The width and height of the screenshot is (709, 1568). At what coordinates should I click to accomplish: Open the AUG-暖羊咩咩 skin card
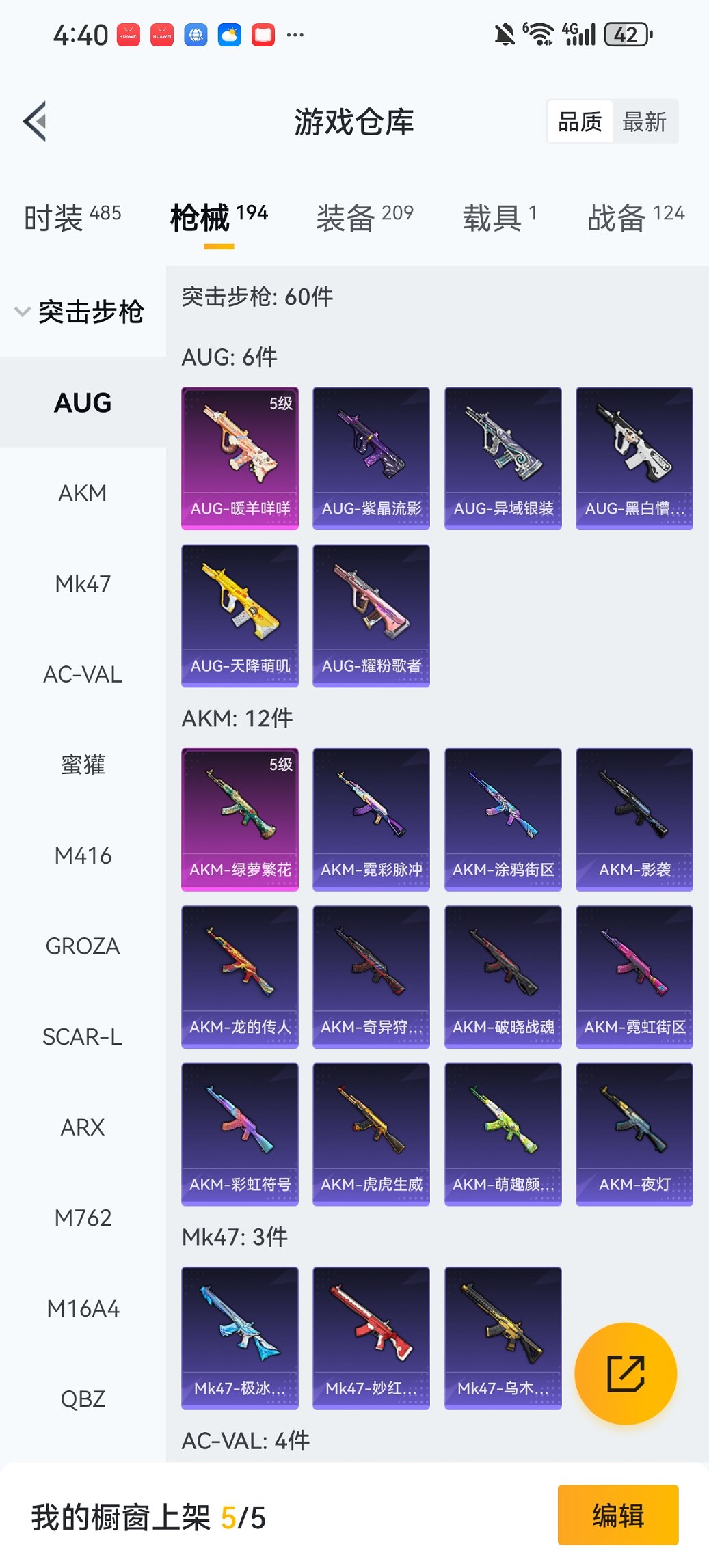click(240, 458)
